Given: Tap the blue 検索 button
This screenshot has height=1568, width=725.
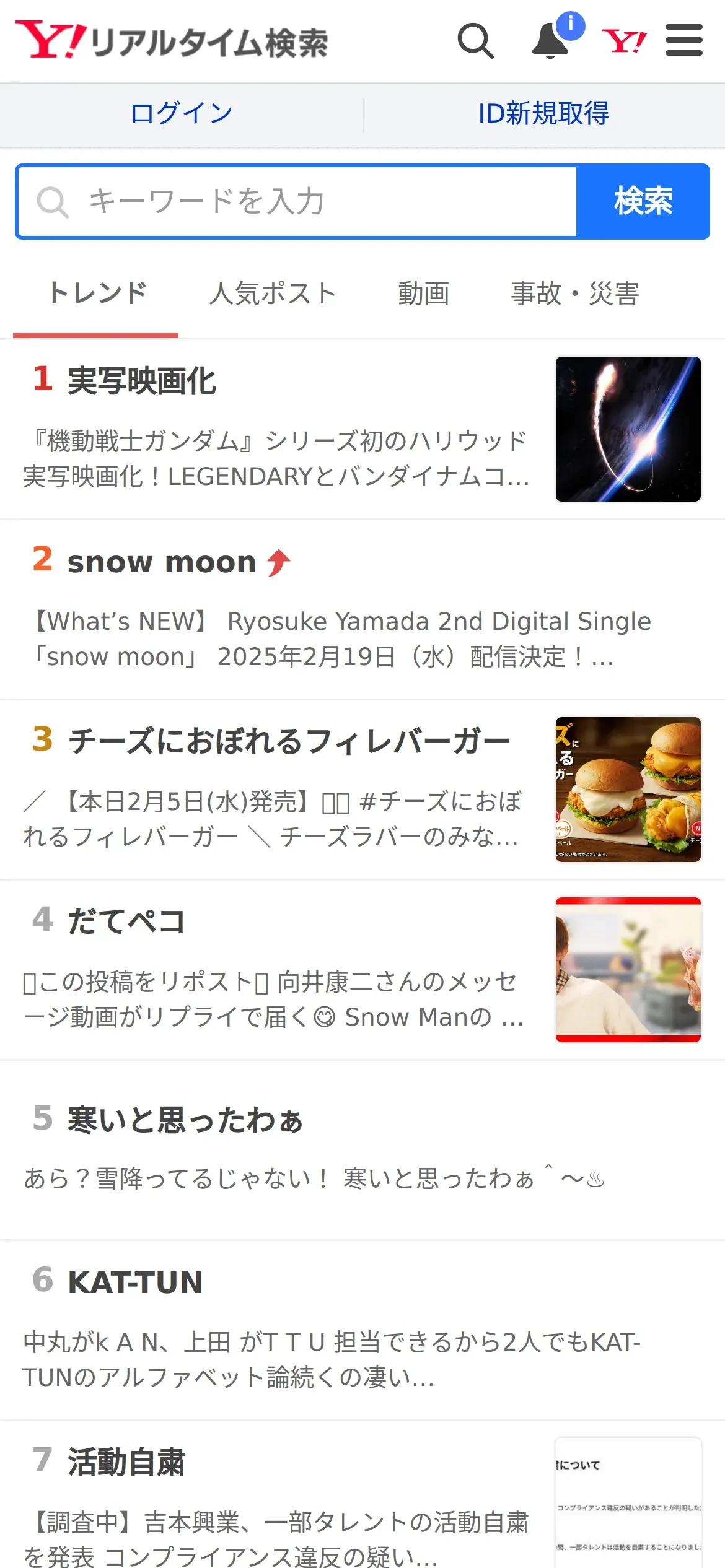Looking at the screenshot, I should (x=643, y=202).
